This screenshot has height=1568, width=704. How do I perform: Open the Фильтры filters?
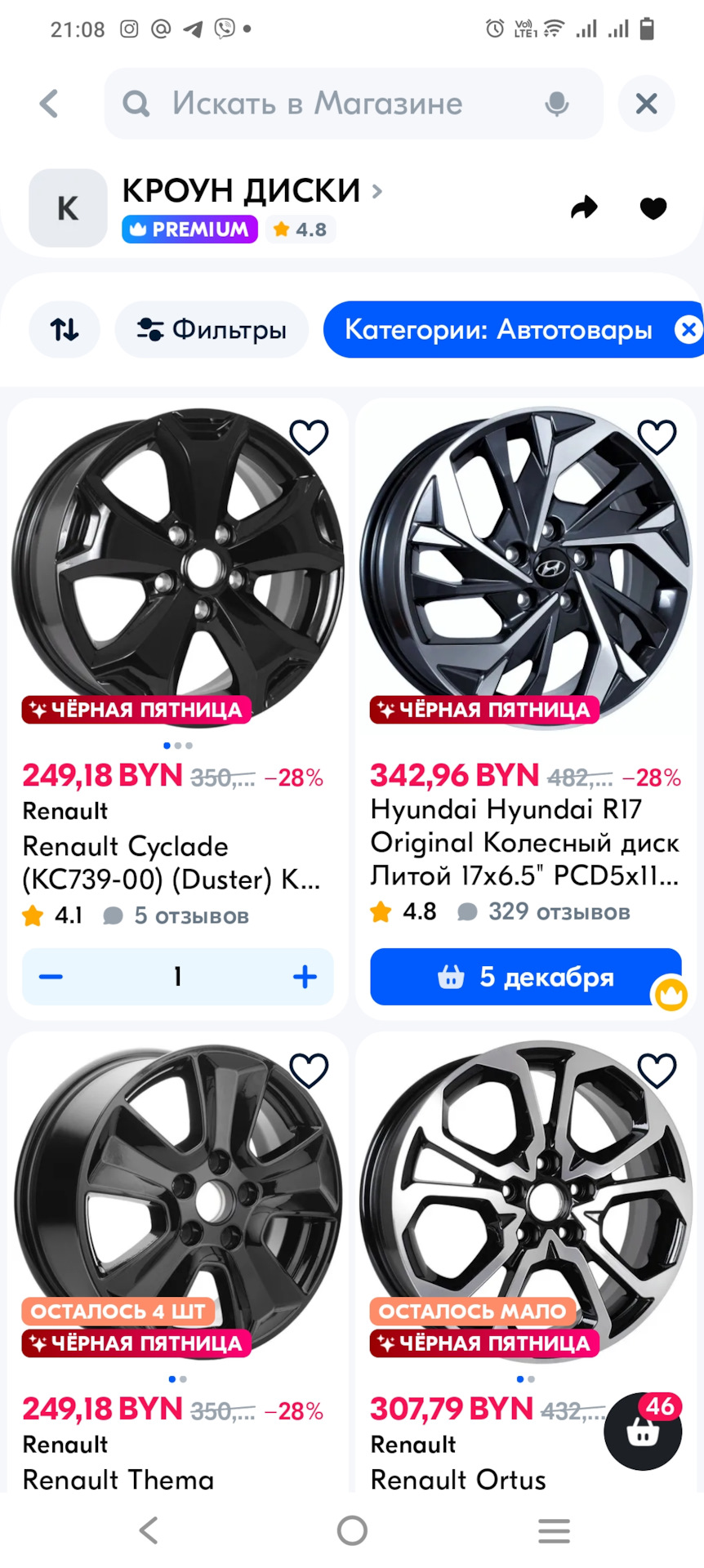[212, 329]
